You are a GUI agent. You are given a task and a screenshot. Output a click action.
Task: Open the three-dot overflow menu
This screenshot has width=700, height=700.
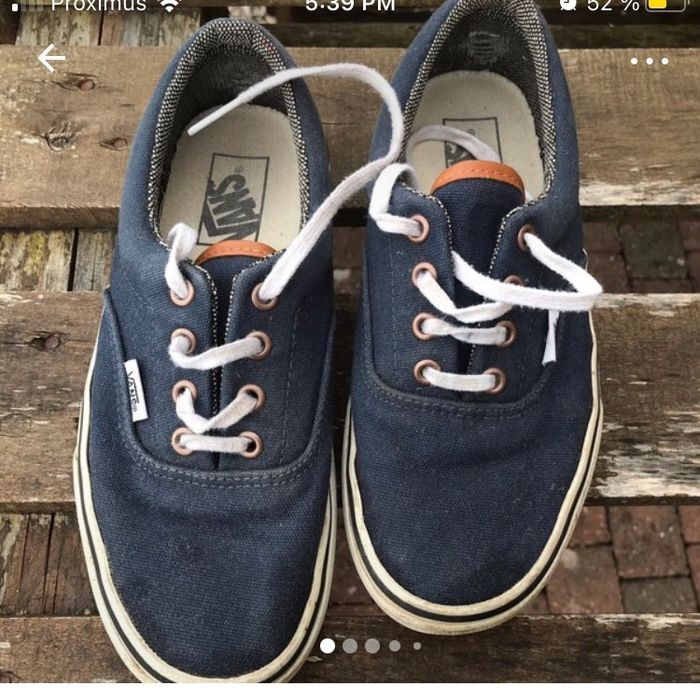coord(649,61)
